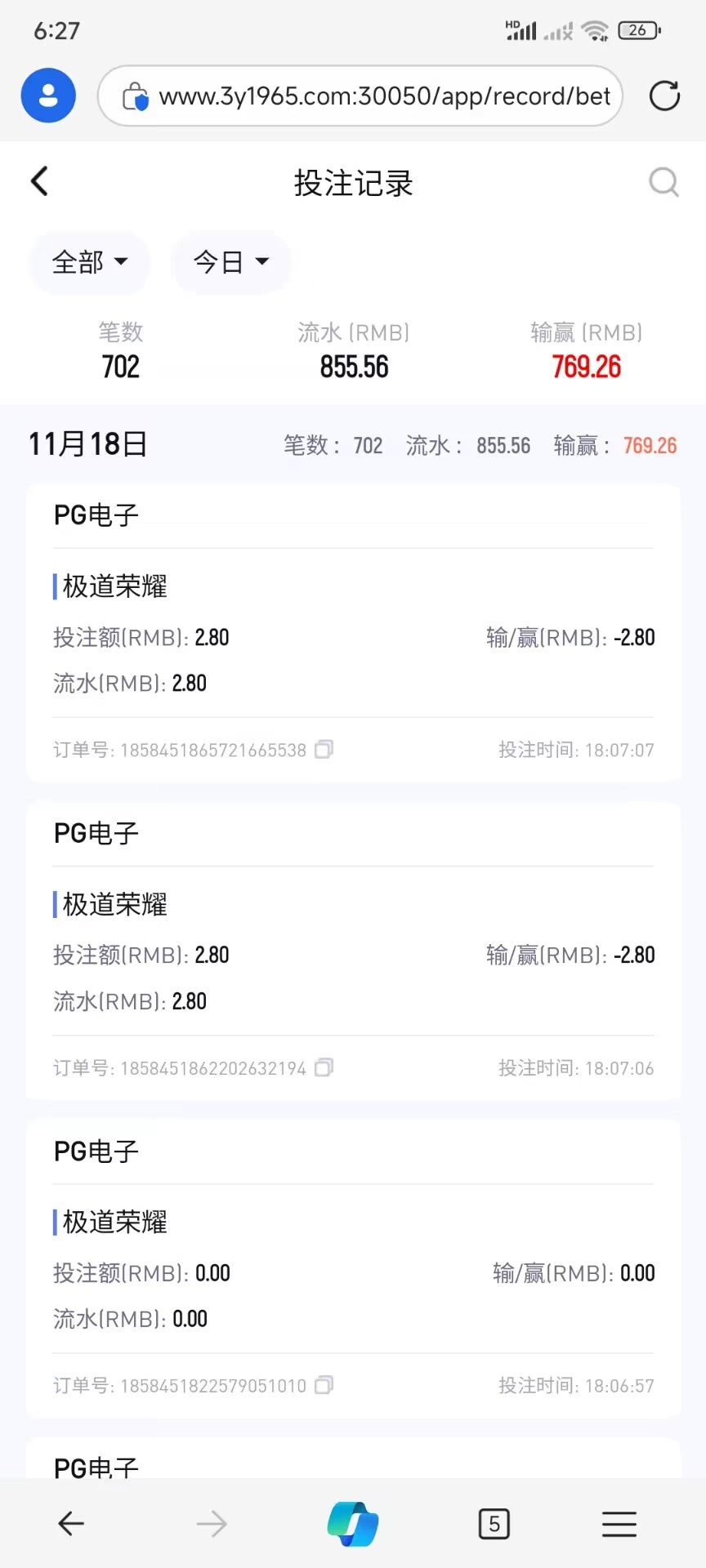The image size is (706, 1568).
Task: Open the browser profile avatar
Action: [x=48, y=96]
